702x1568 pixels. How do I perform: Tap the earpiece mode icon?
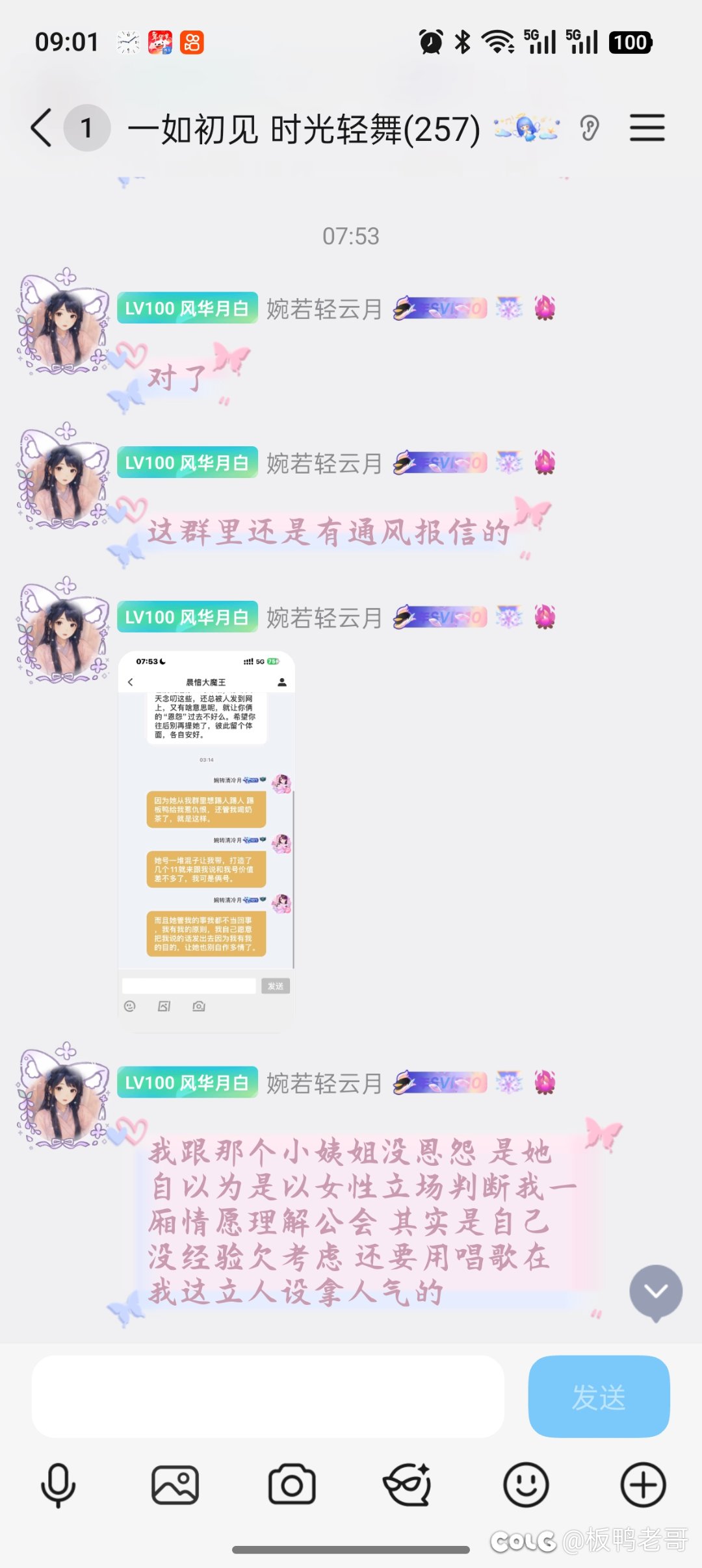[590, 128]
